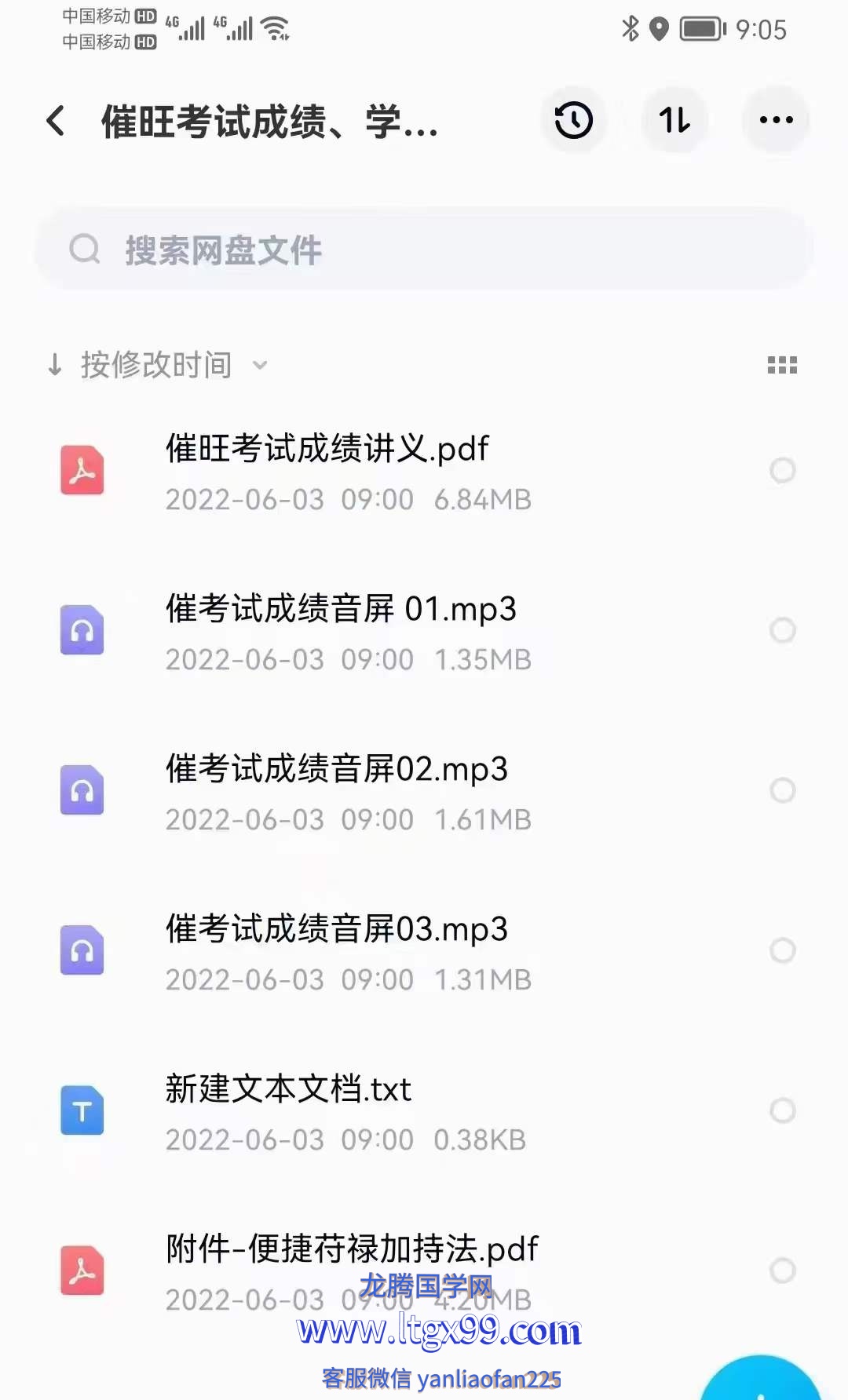The image size is (848, 1400).
Task: Open the recent history clock icon
Action: [574, 120]
